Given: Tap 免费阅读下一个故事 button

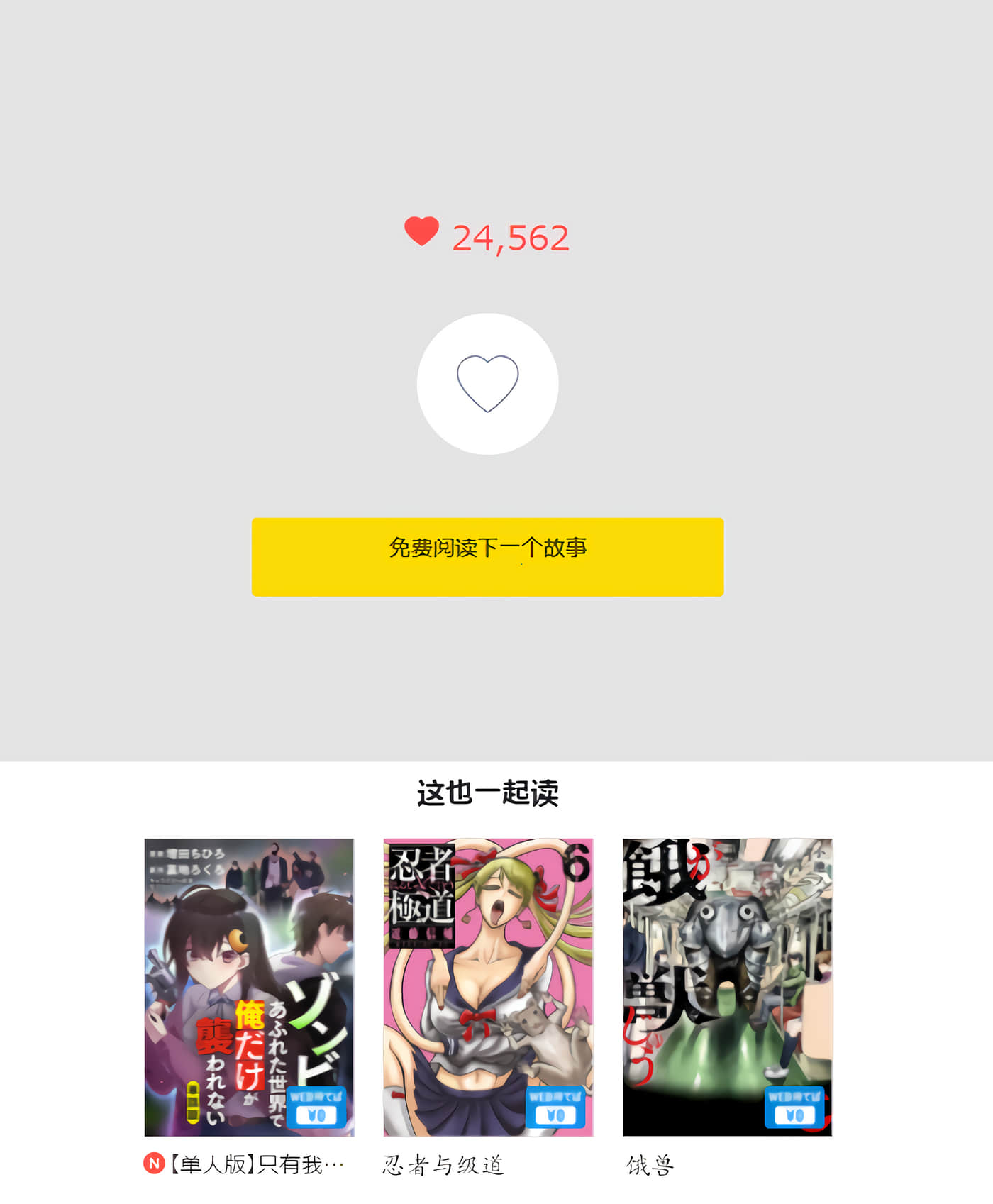Looking at the screenshot, I should (487, 556).
